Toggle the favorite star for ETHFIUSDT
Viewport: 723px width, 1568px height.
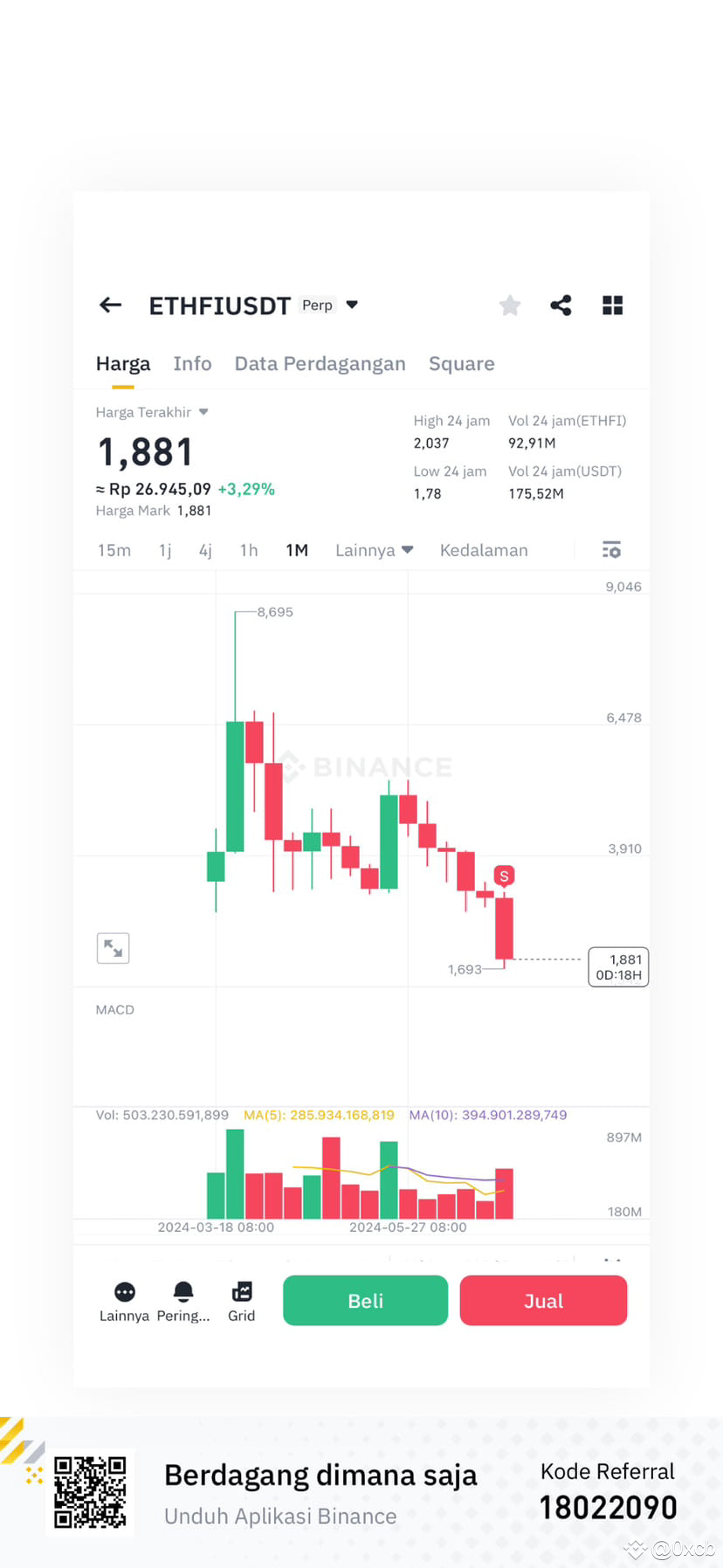point(510,305)
